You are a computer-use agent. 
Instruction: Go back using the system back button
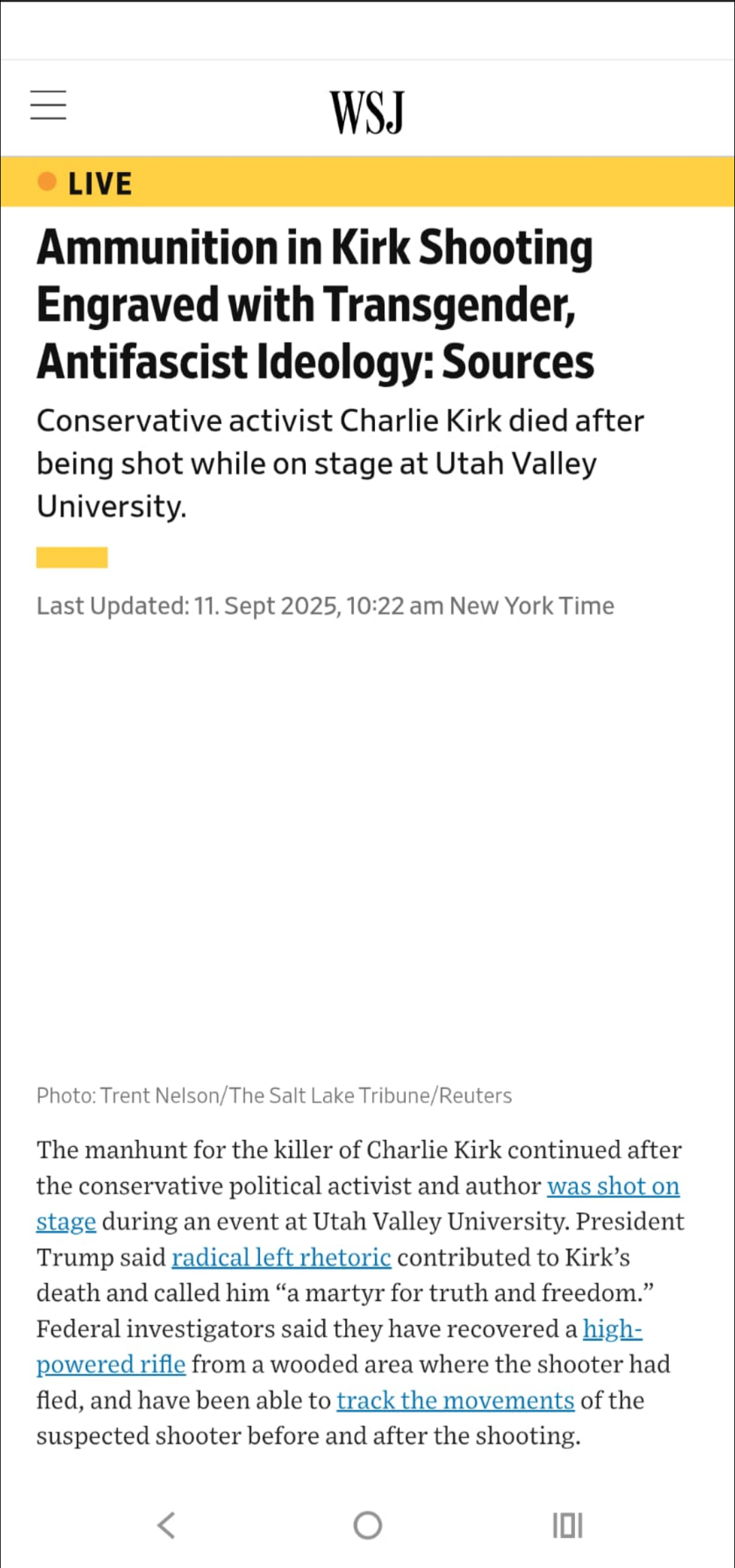(167, 1525)
